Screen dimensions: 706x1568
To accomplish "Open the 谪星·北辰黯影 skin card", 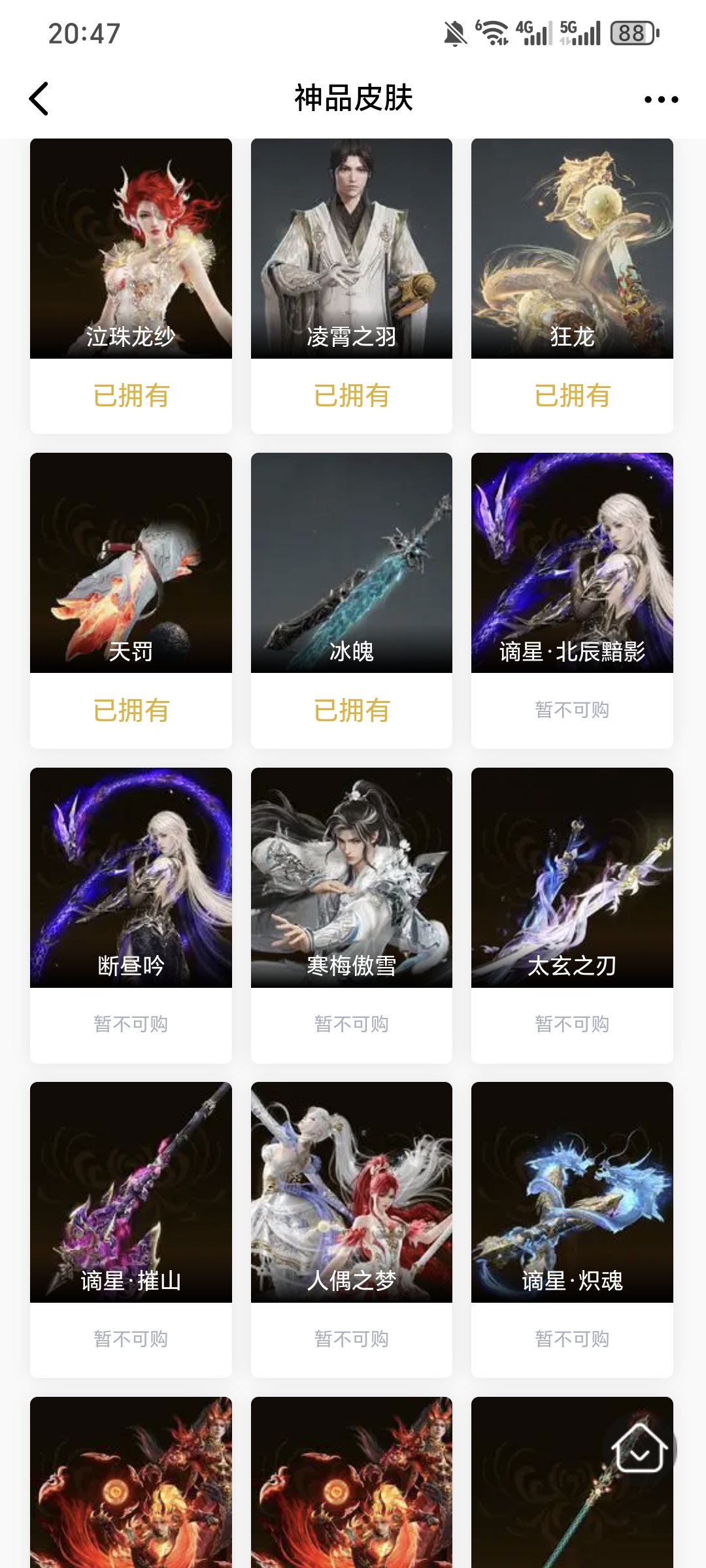I will [572, 563].
